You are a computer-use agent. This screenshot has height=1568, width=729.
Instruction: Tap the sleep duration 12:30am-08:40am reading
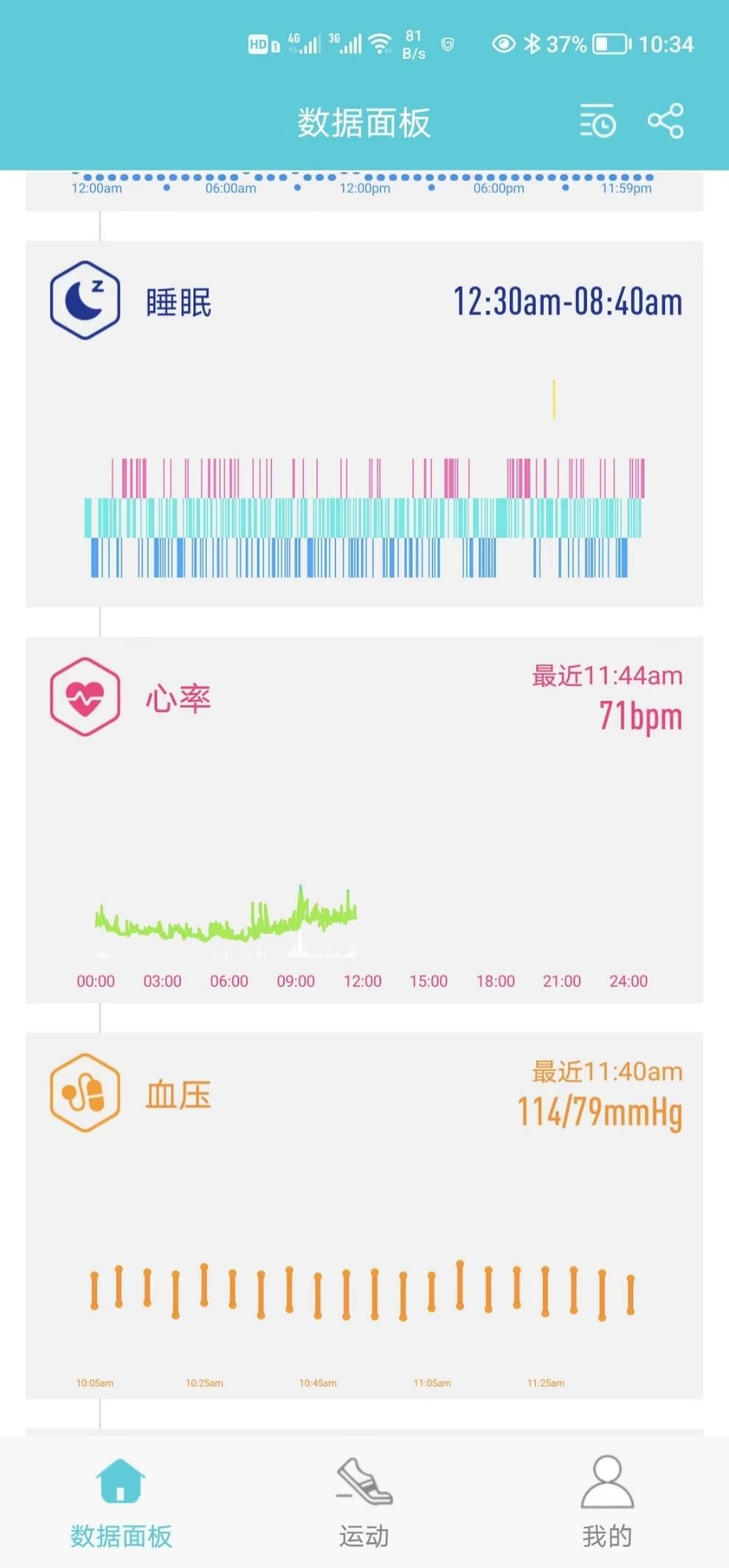pos(567,302)
